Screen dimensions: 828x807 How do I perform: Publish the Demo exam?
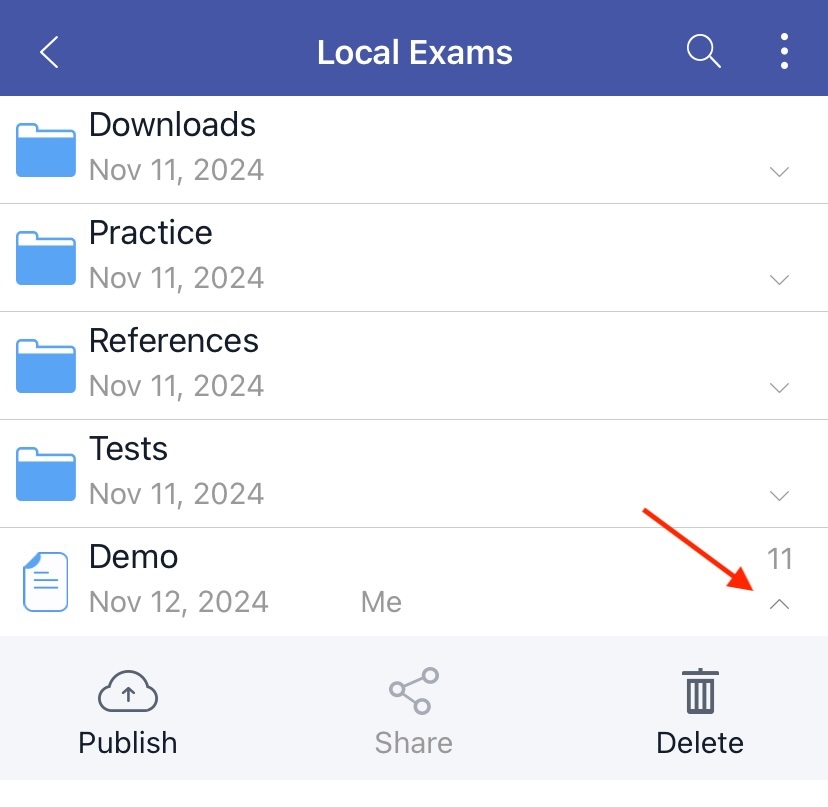tap(128, 712)
